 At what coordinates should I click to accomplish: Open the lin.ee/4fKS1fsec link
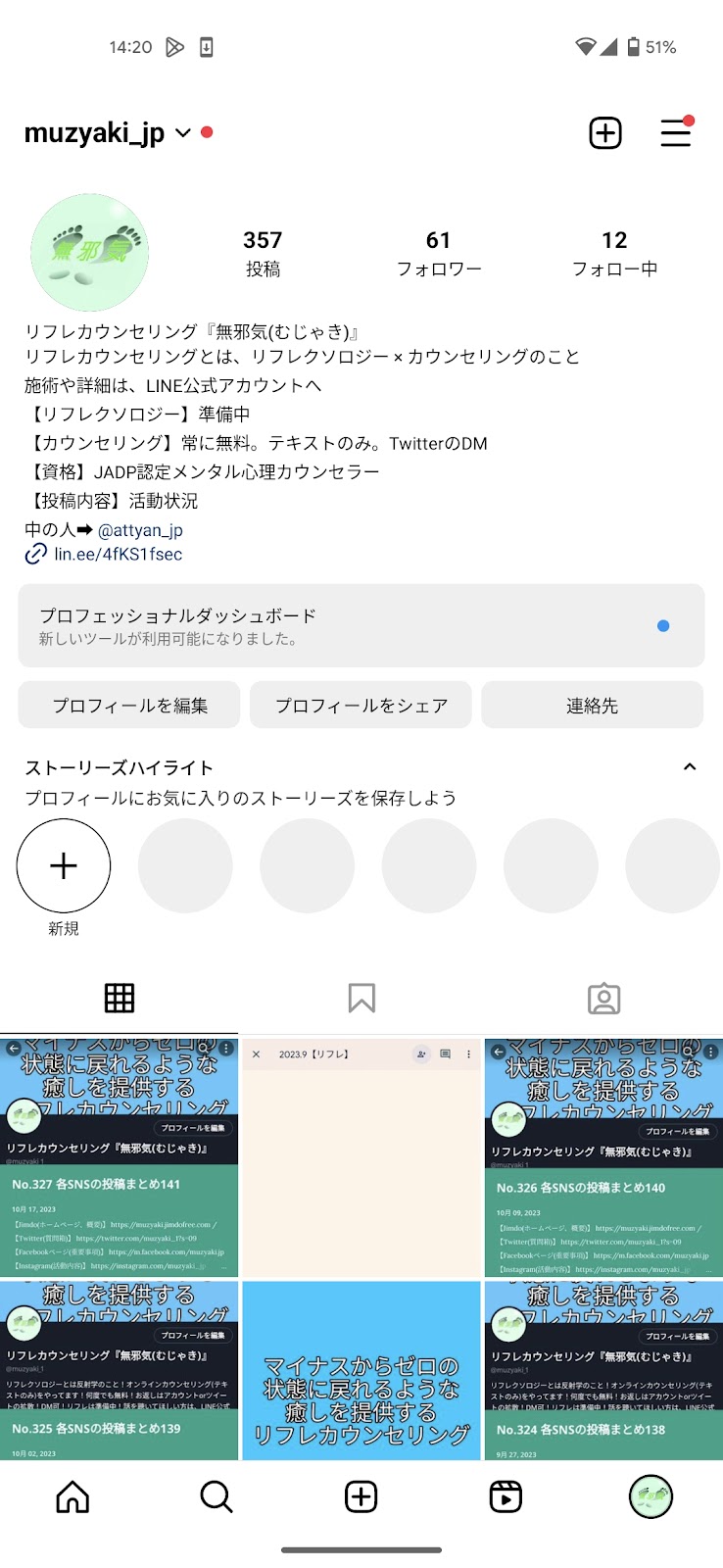point(118,555)
